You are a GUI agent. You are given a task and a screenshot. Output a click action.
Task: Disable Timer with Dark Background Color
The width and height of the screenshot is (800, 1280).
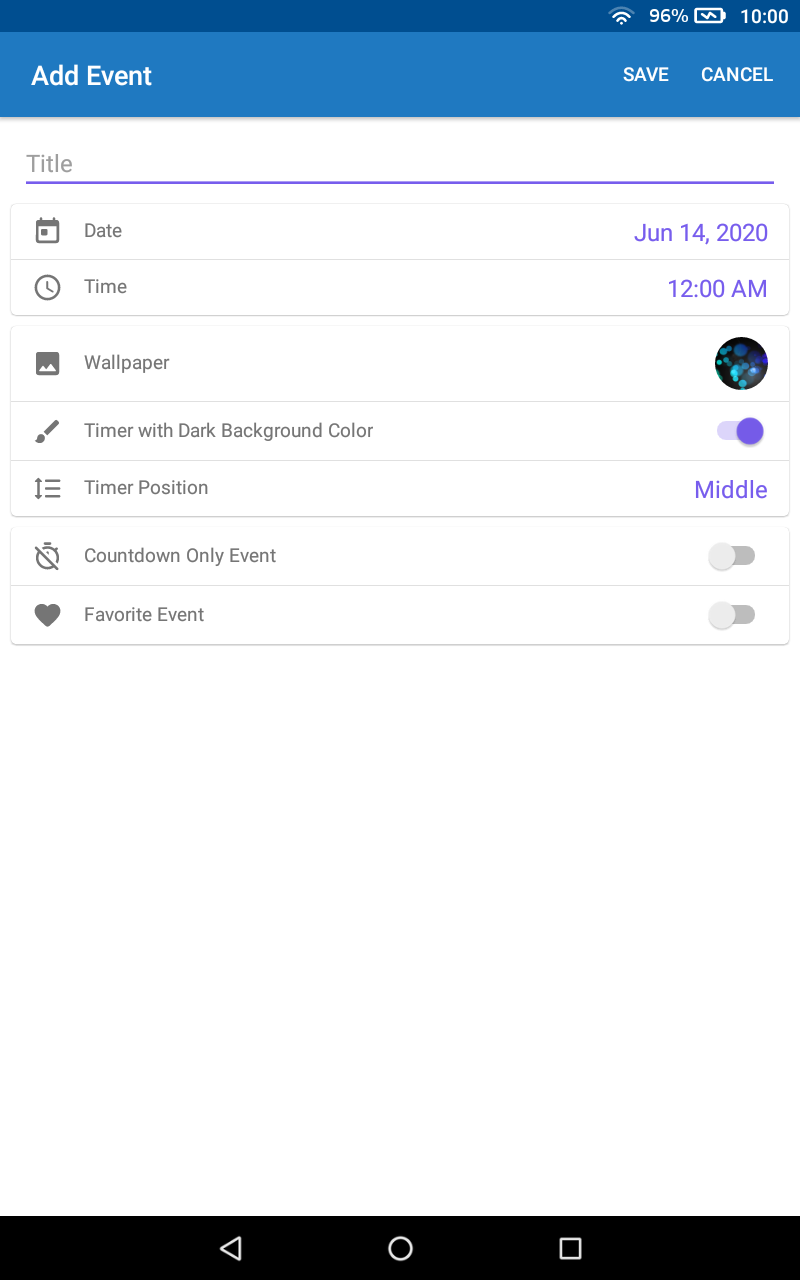pyautogui.click(x=738, y=431)
